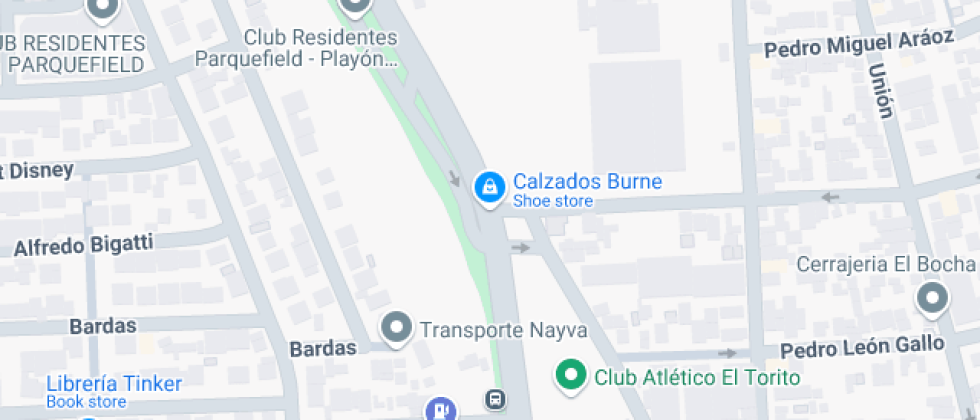This screenshot has height=420, width=980.
Task: Select the Club Residentes Parquefield - Playón pin
Action: pyautogui.click(x=355, y=6)
